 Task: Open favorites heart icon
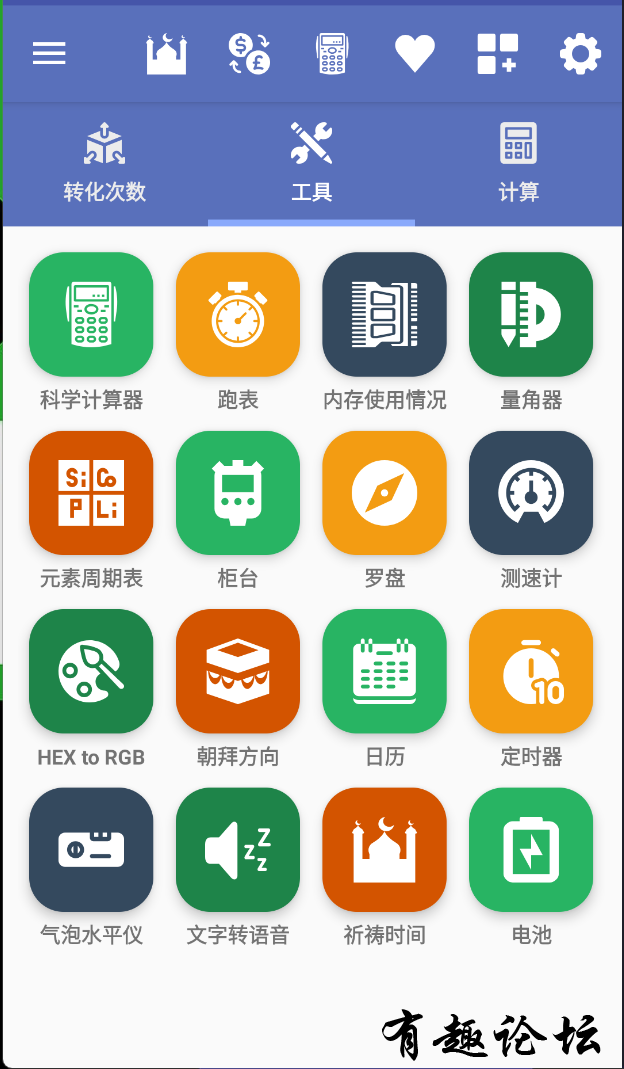[x=414, y=54]
